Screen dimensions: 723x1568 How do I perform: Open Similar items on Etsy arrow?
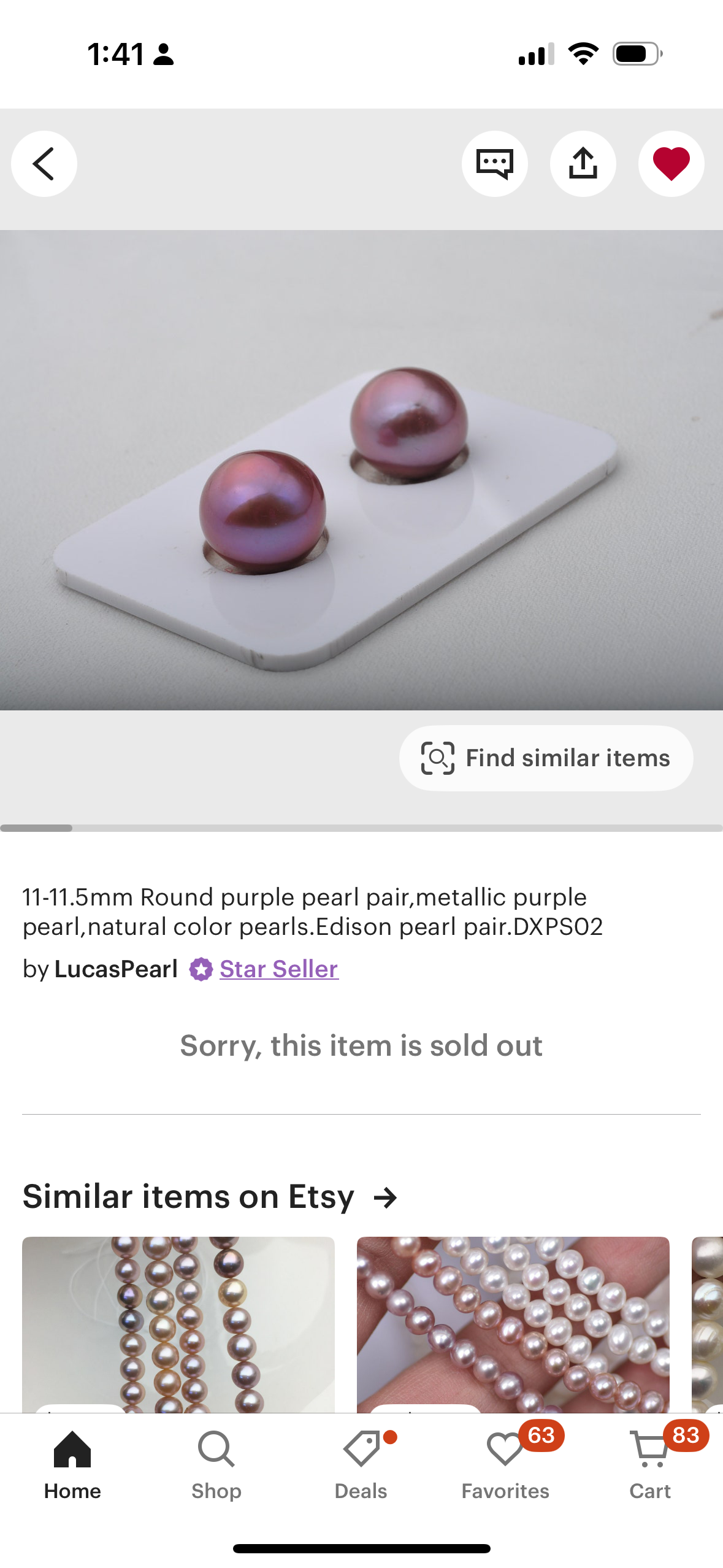386,1197
